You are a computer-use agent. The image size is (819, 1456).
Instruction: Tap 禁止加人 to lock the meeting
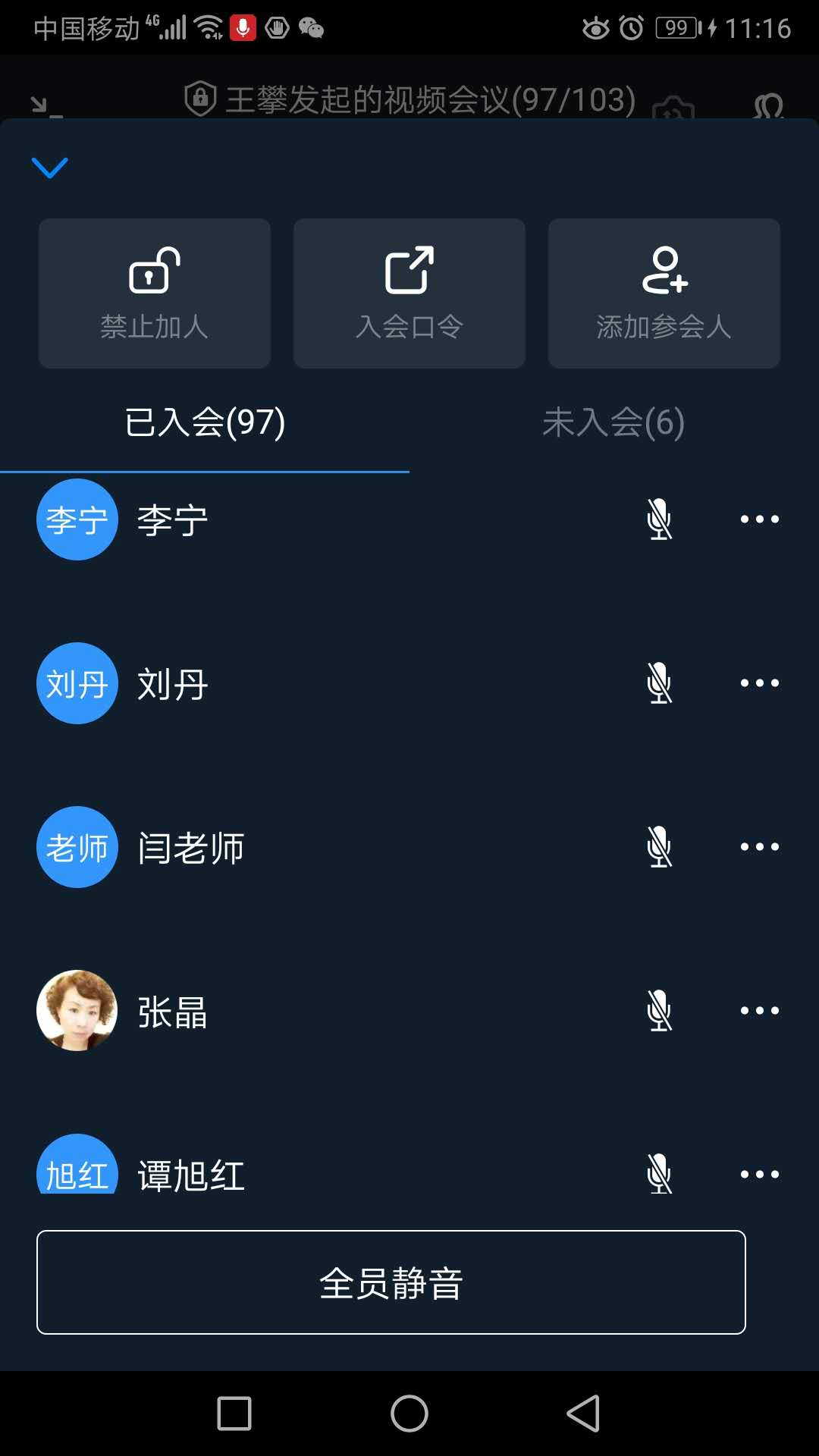pyautogui.click(x=155, y=293)
